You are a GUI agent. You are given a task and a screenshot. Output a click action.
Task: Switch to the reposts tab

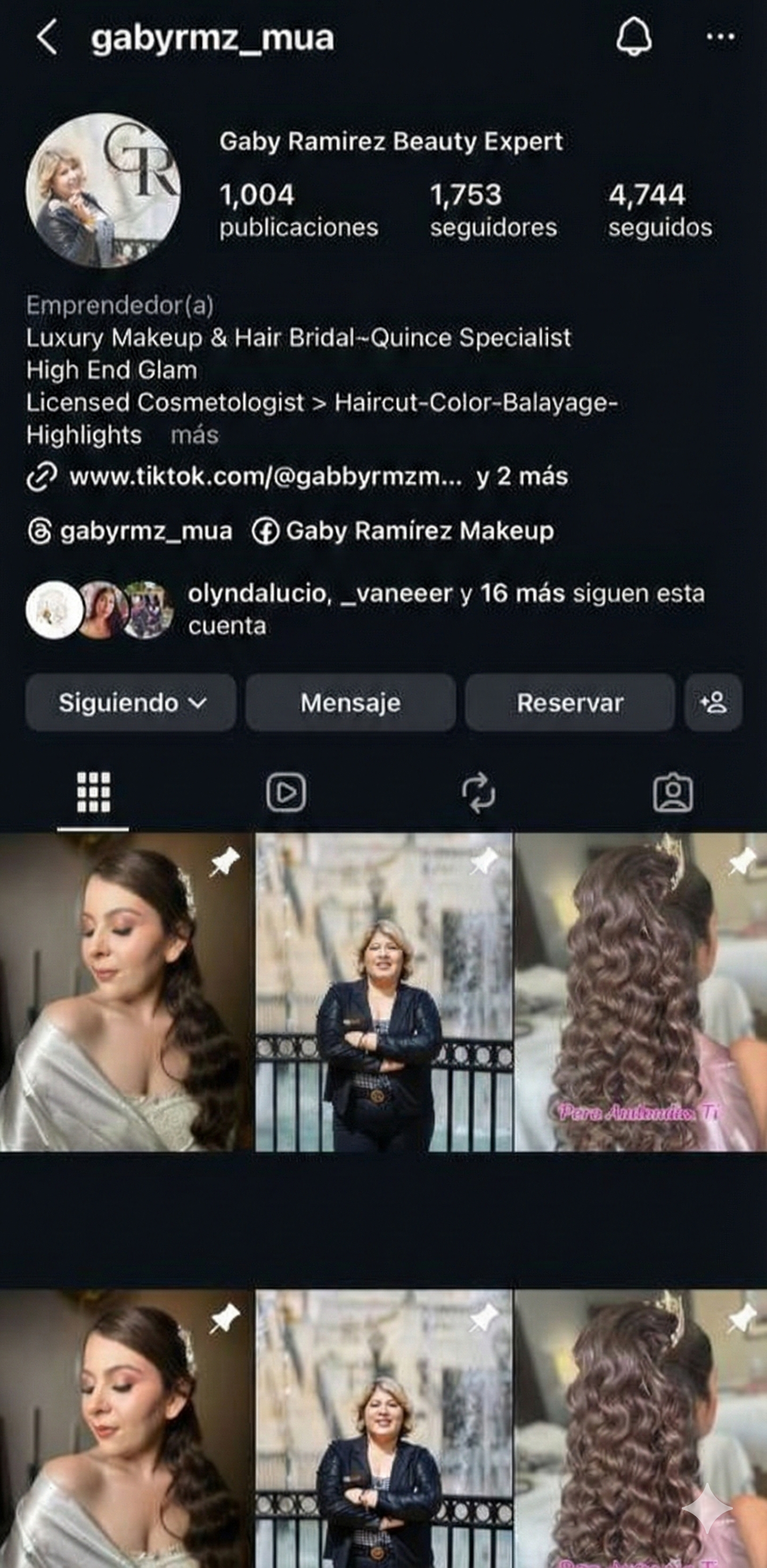(478, 793)
